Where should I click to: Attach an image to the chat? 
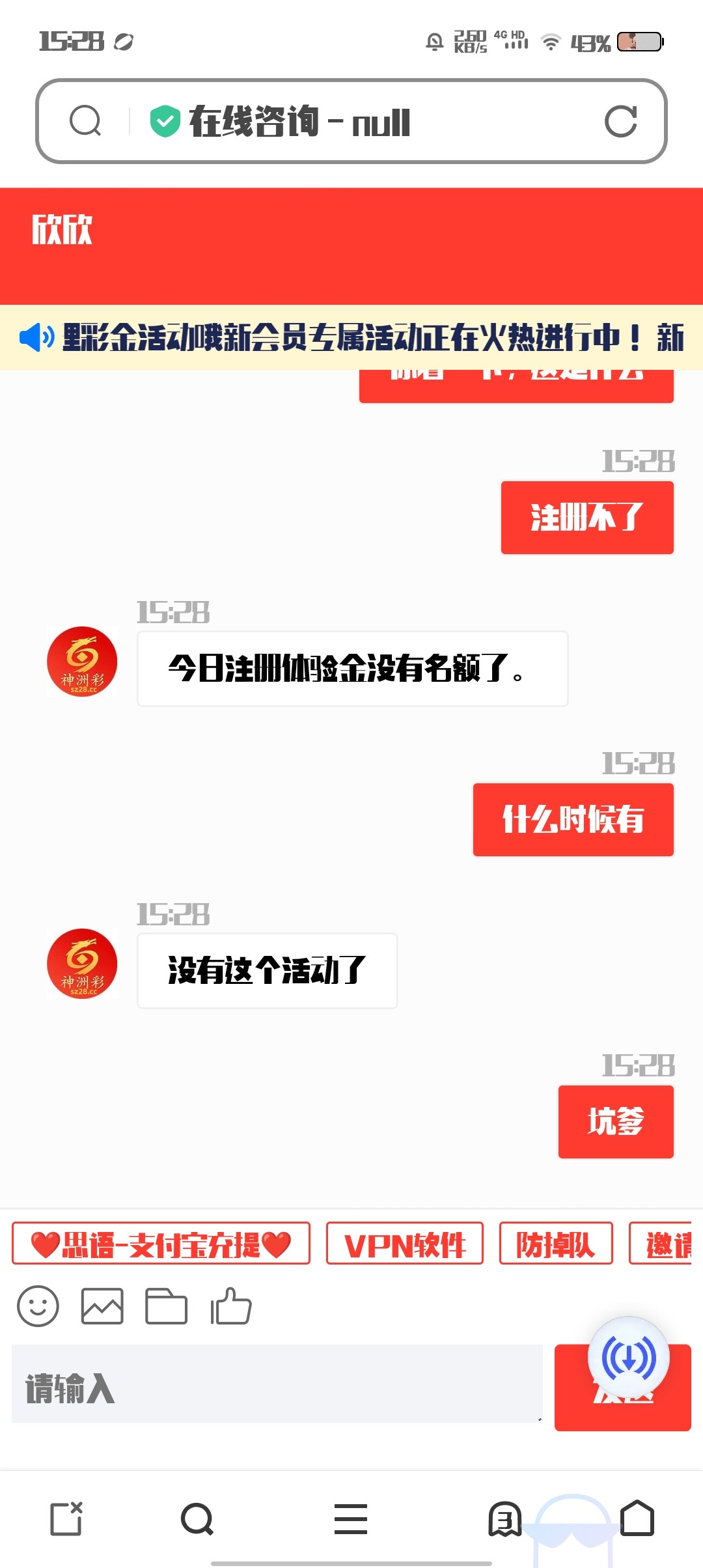coord(102,1306)
